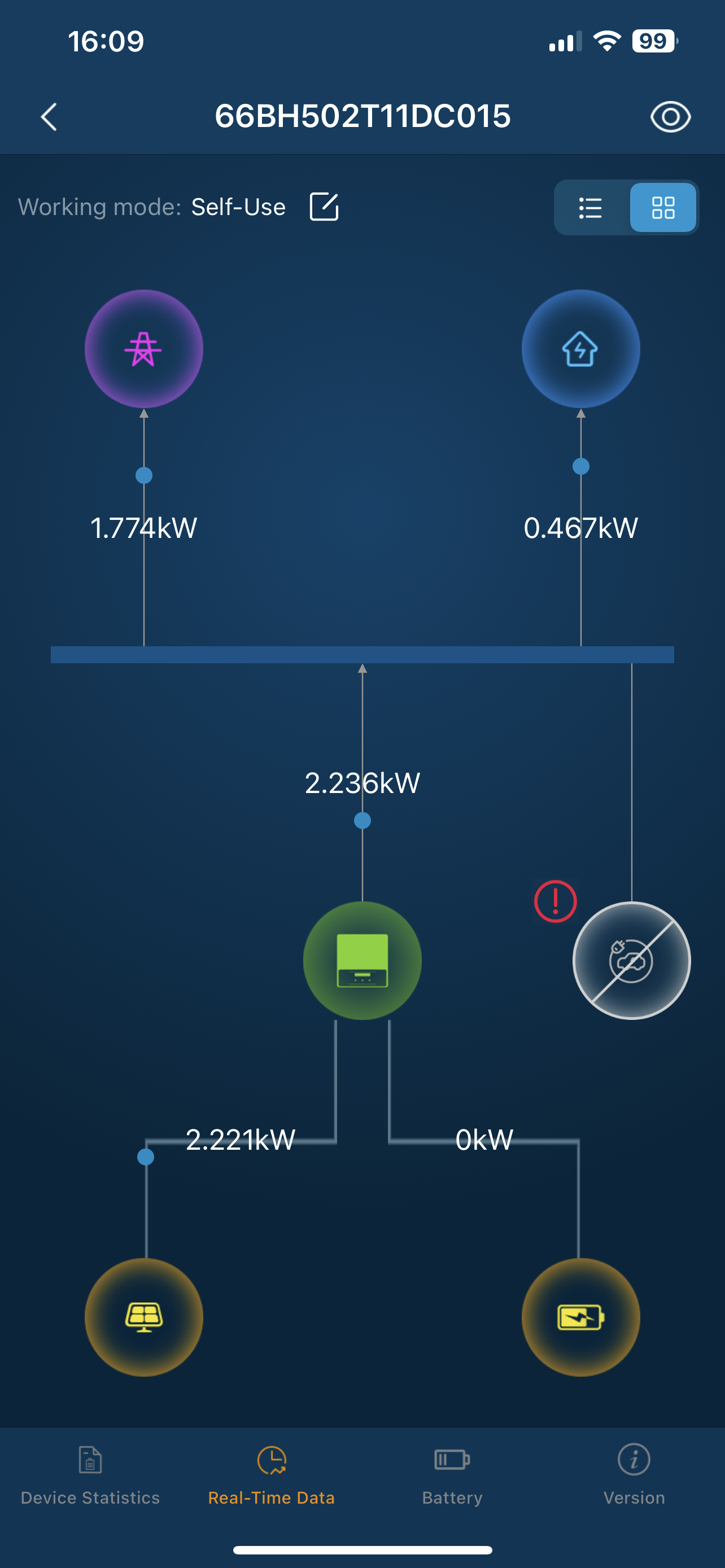Viewport: 725px width, 1568px height.
Task: View the red warning alert
Action: click(x=555, y=901)
